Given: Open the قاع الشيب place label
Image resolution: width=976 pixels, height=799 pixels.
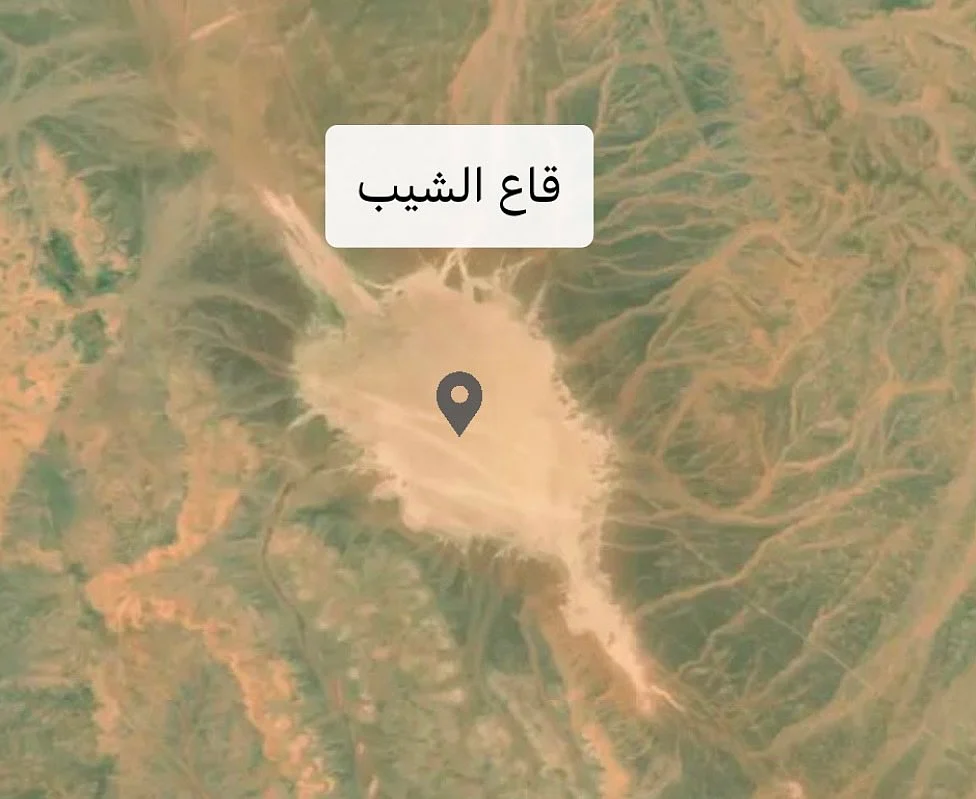Looking at the screenshot, I should (x=459, y=186).
